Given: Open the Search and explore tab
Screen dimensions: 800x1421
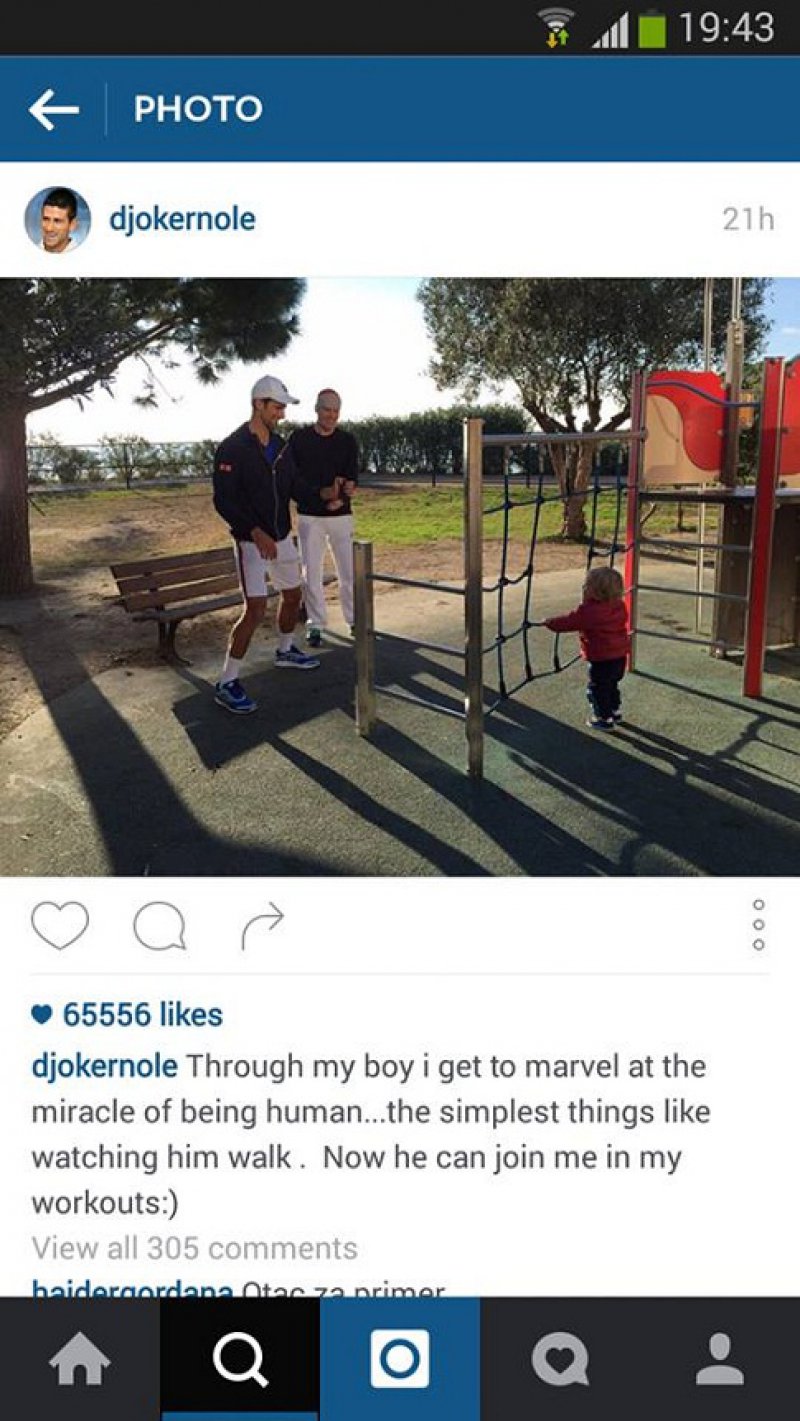Looking at the screenshot, I should (x=240, y=1361).
